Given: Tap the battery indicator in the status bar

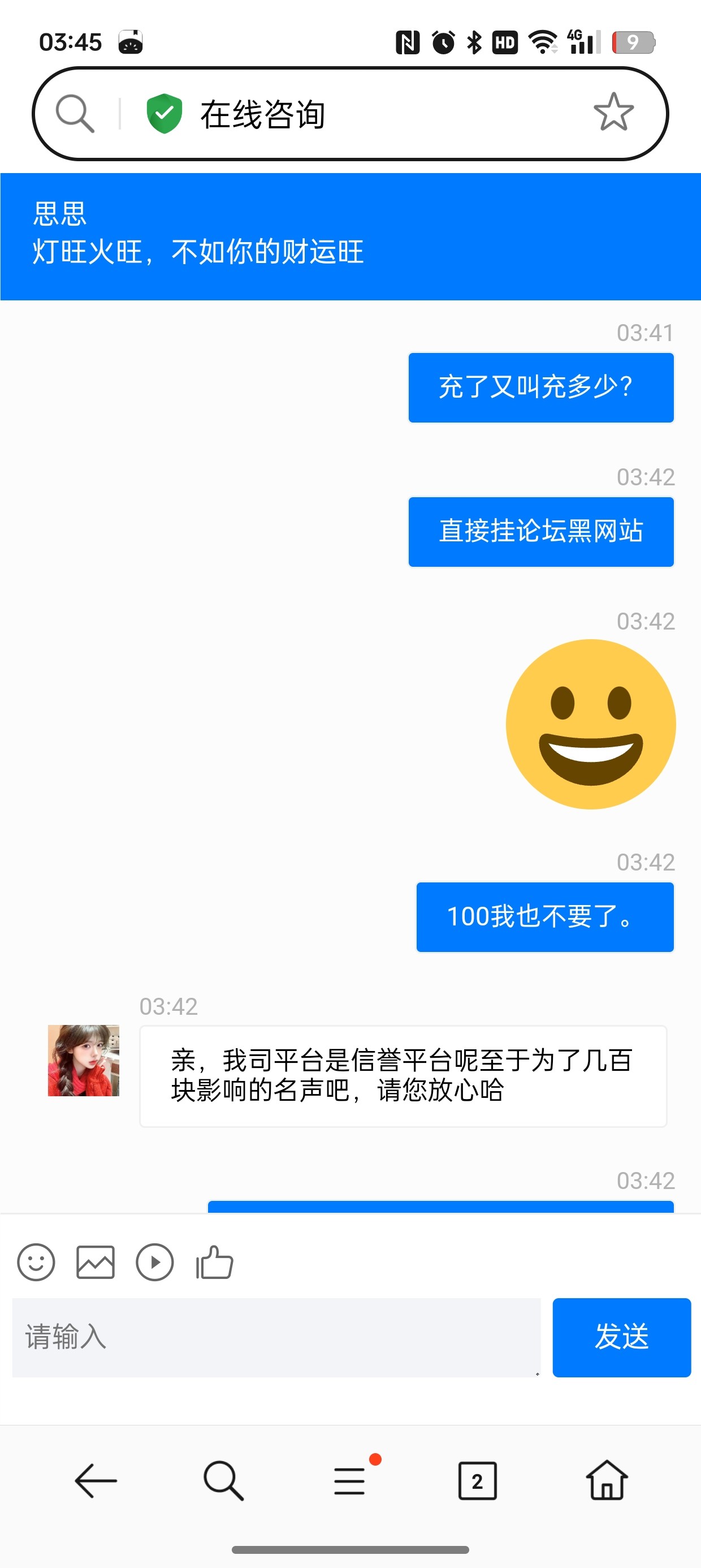Looking at the screenshot, I should tap(635, 41).
